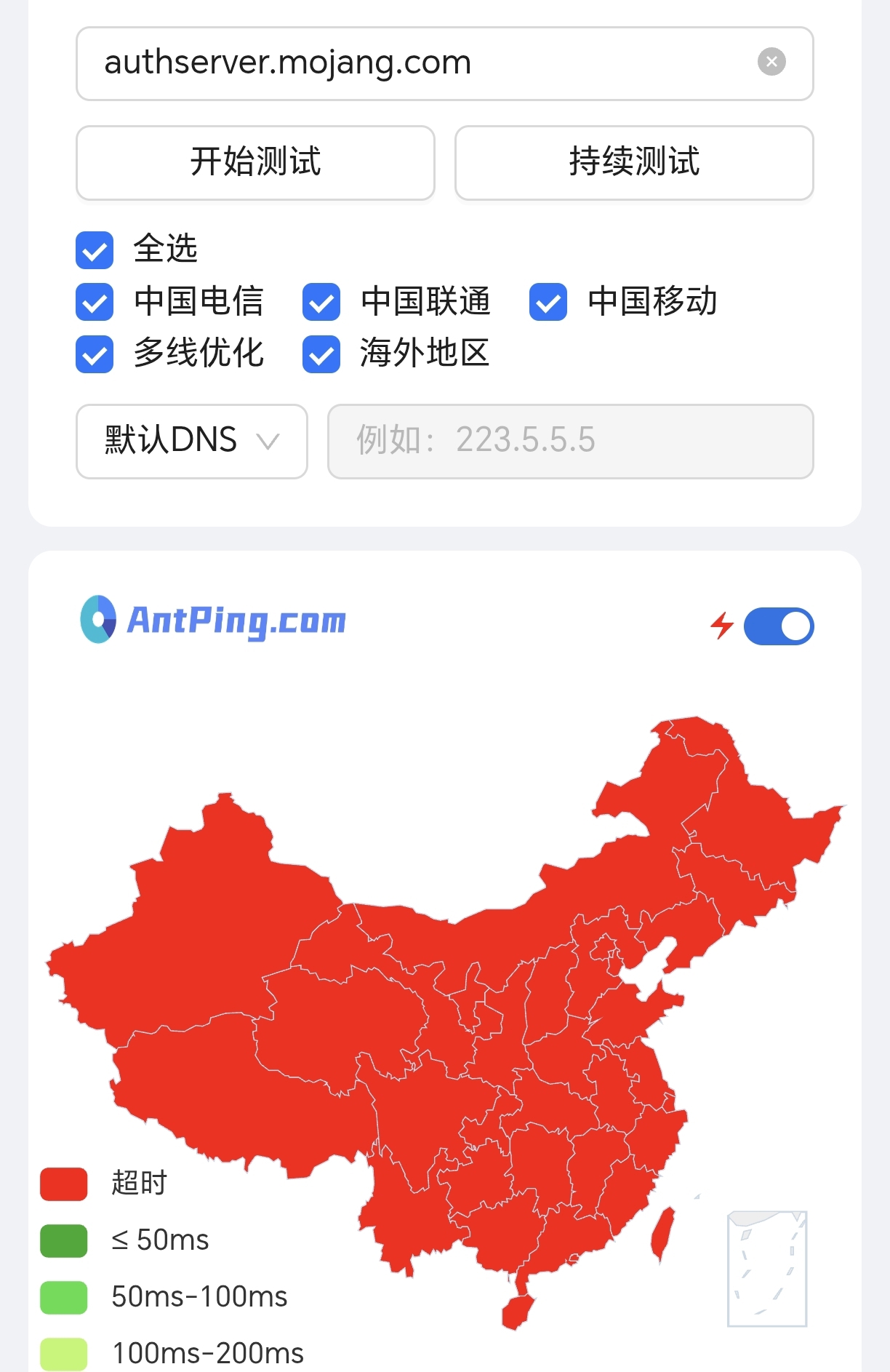This screenshot has width=890, height=1372.
Task: Uncheck 海外地区 checkbox
Action: click(x=321, y=354)
